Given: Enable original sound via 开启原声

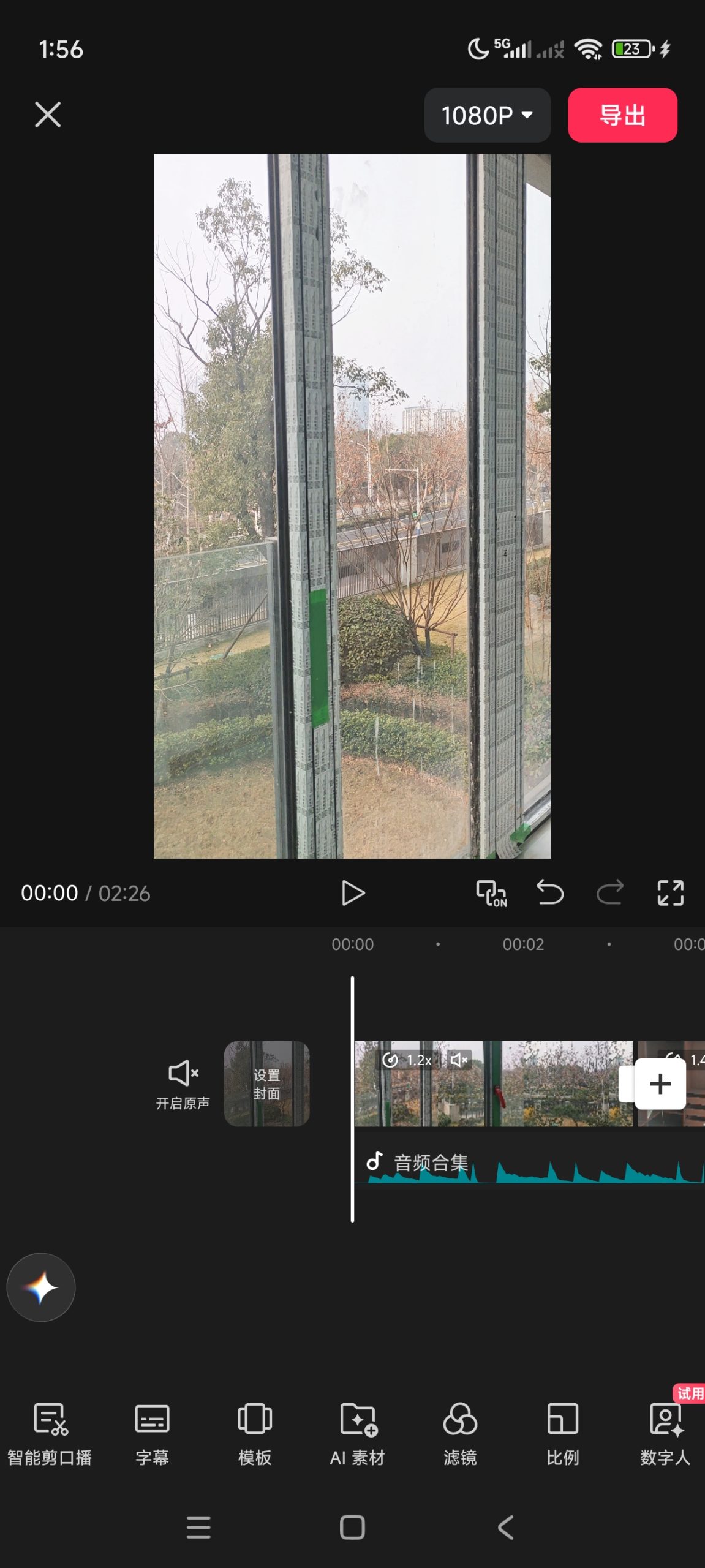Looking at the screenshot, I should [x=183, y=1084].
